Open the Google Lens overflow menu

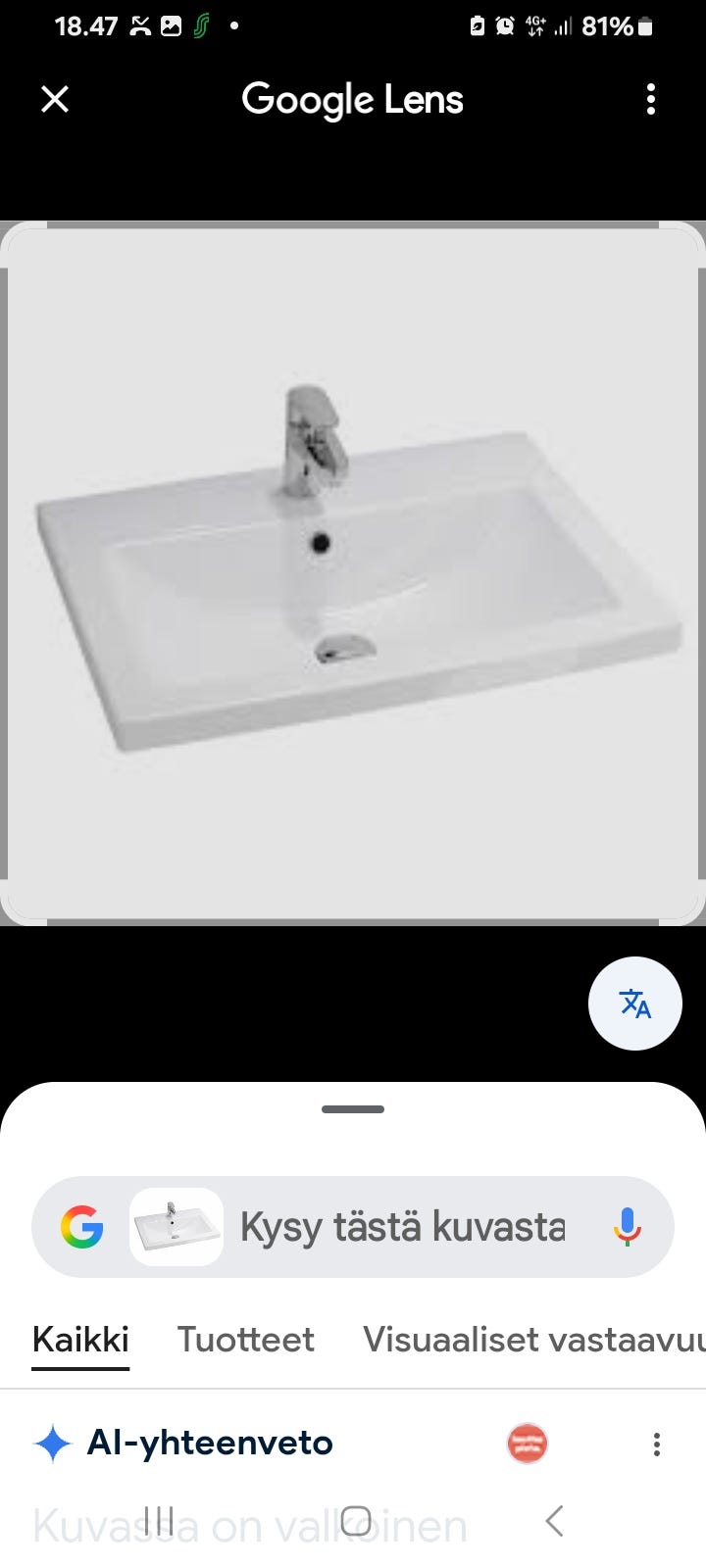click(651, 99)
